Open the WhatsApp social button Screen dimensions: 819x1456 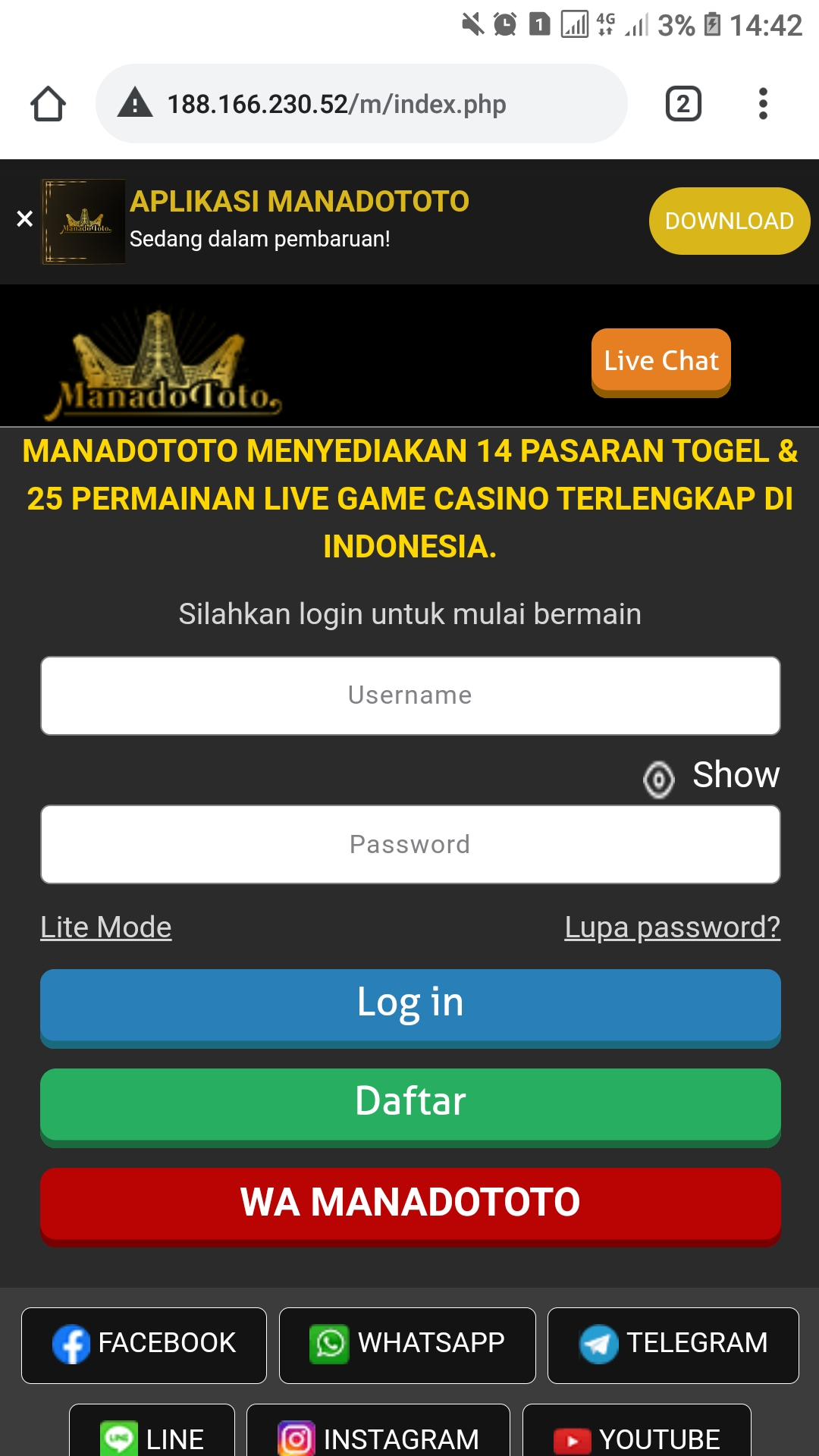[407, 1345]
